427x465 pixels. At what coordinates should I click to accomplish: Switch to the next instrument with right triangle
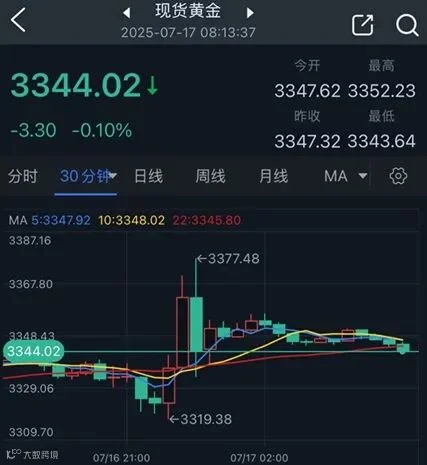(250, 13)
